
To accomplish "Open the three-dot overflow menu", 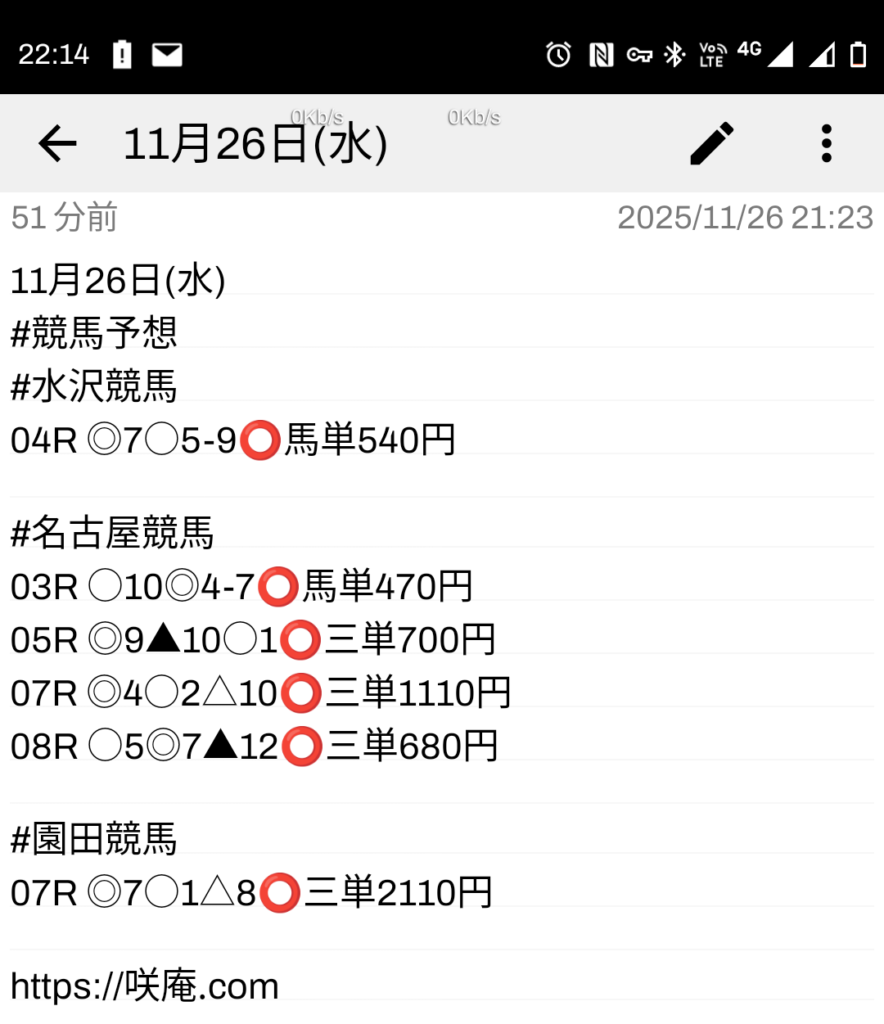I will pyautogui.click(x=826, y=144).
